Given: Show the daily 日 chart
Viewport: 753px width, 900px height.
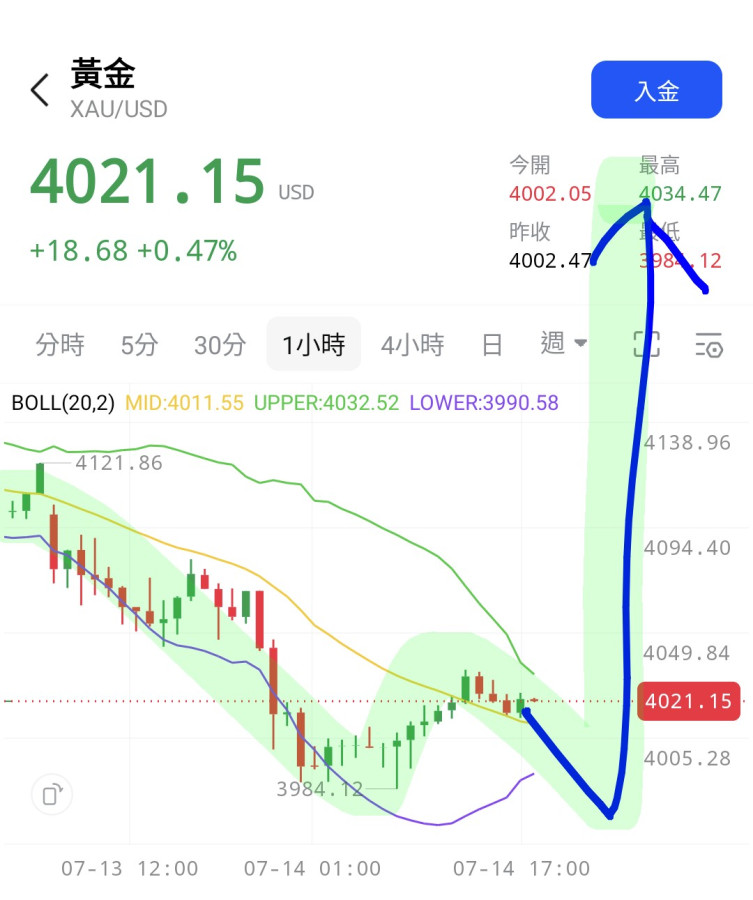Looking at the screenshot, I should point(492,344).
